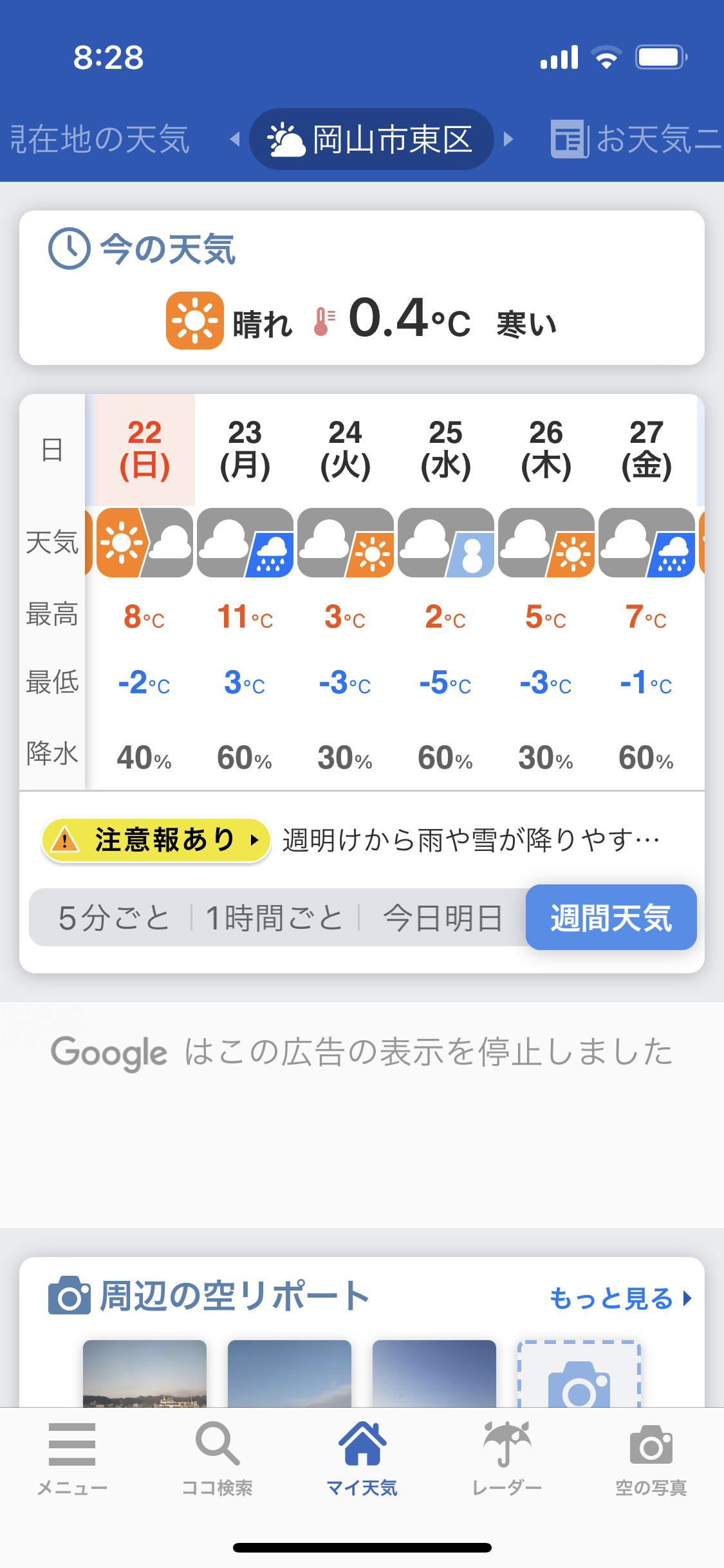
Task: Go to ココ検索 in the bottom bar
Action: tap(218, 1459)
